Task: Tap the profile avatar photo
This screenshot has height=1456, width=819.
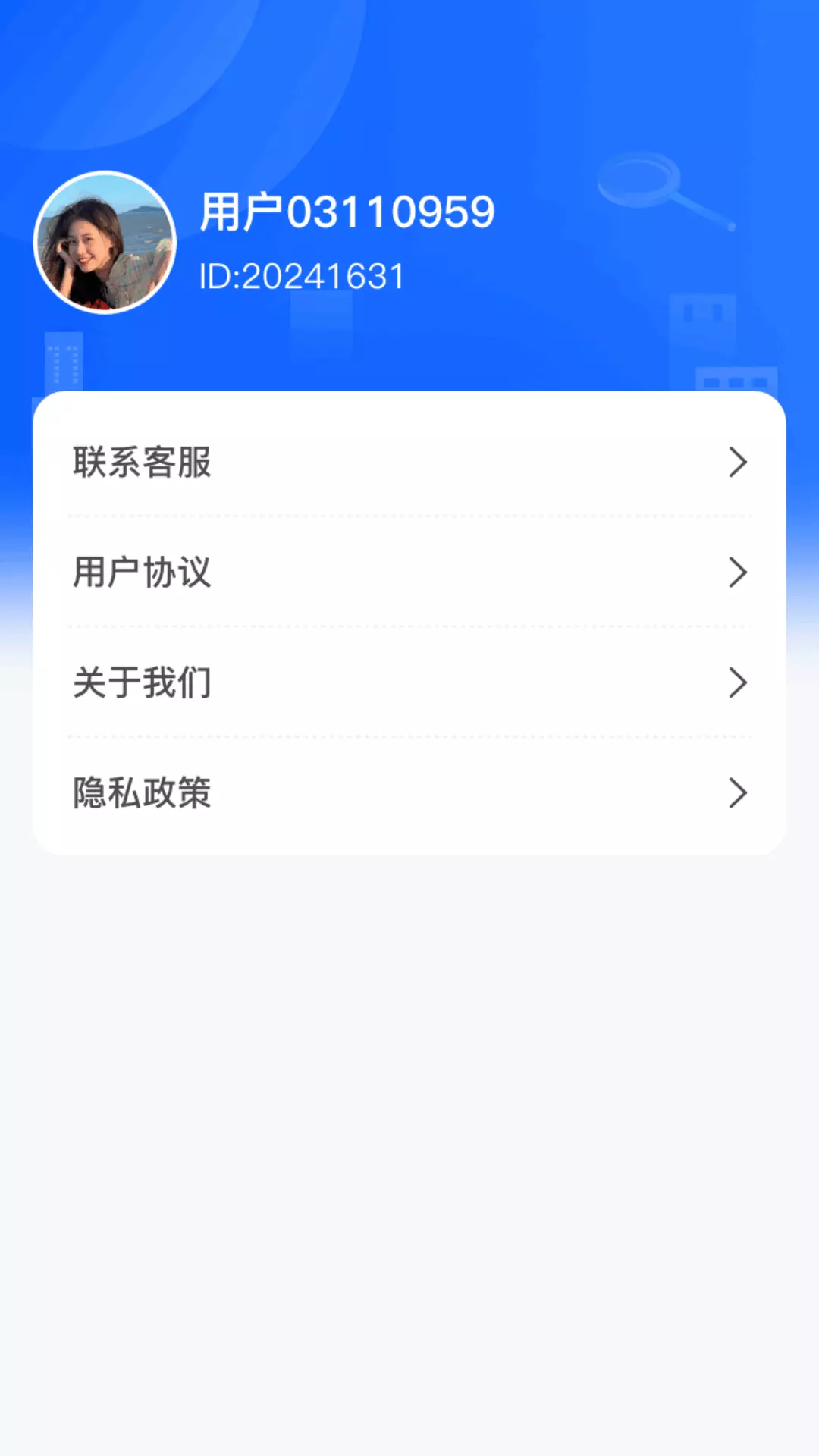Action: click(x=105, y=242)
